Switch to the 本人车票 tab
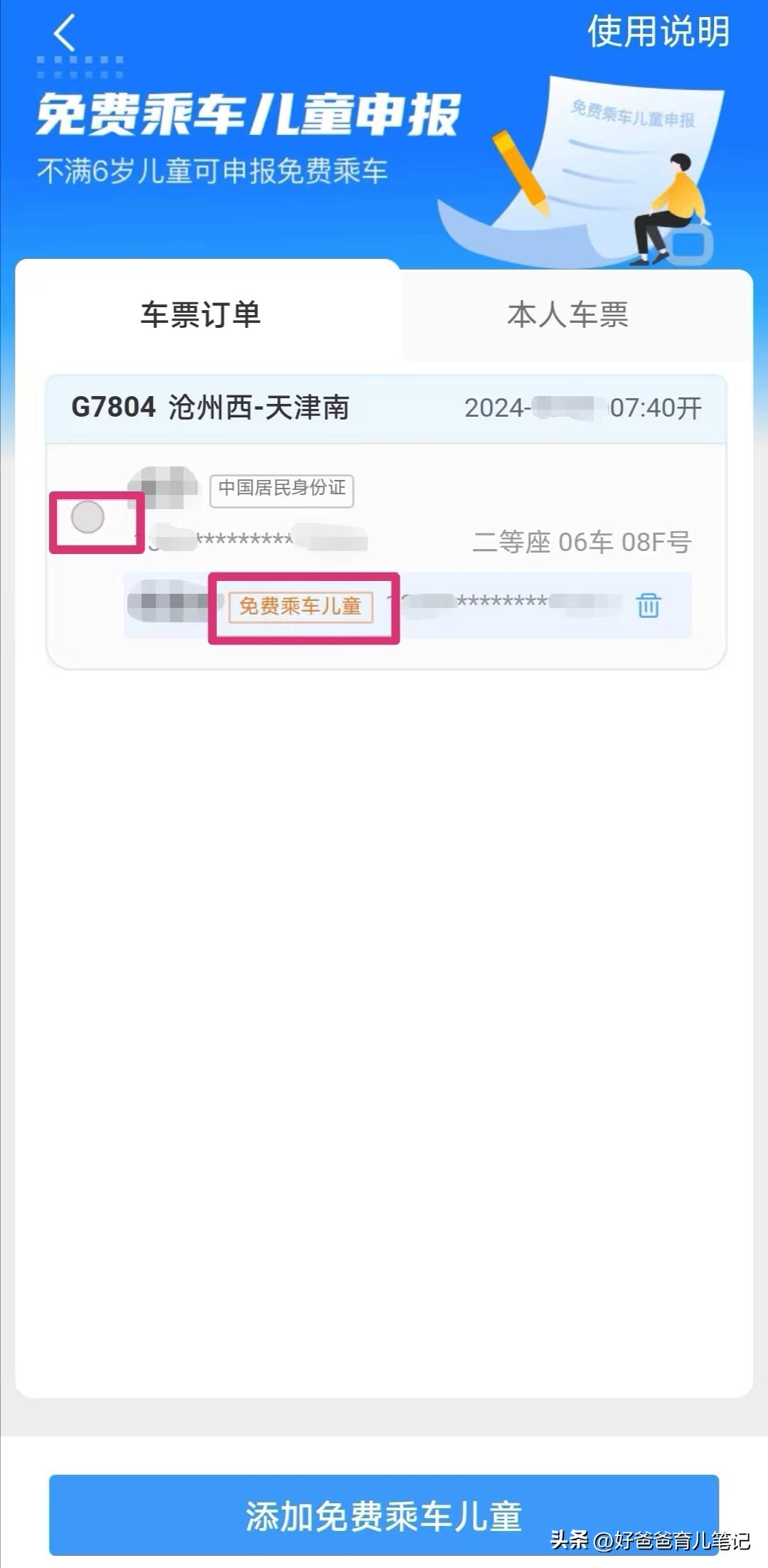Screen dimensions: 768x1568 [567, 314]
